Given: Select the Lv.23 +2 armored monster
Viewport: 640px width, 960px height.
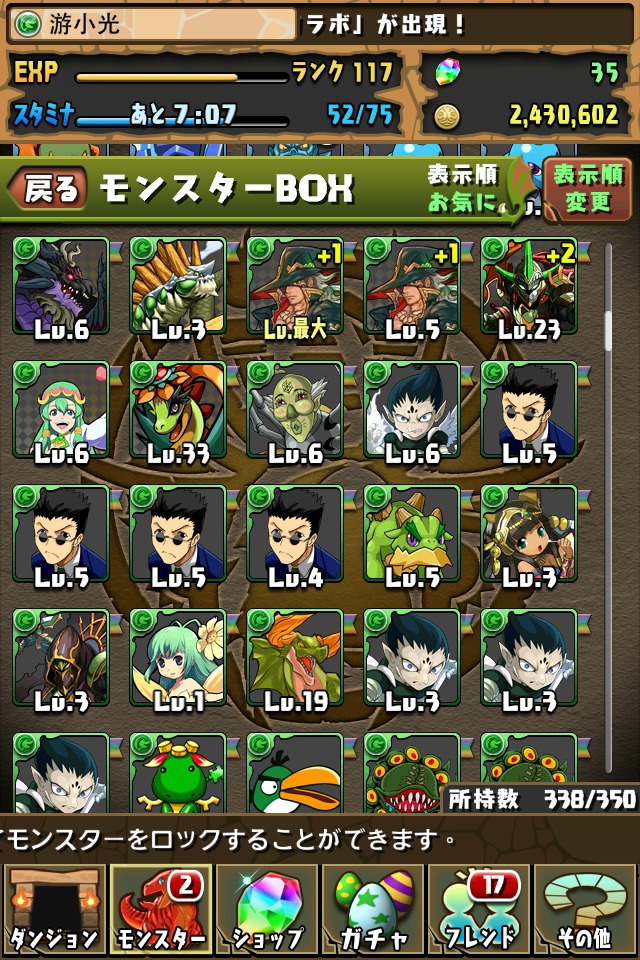Looking at the screenshot, I should coord(528,286).
